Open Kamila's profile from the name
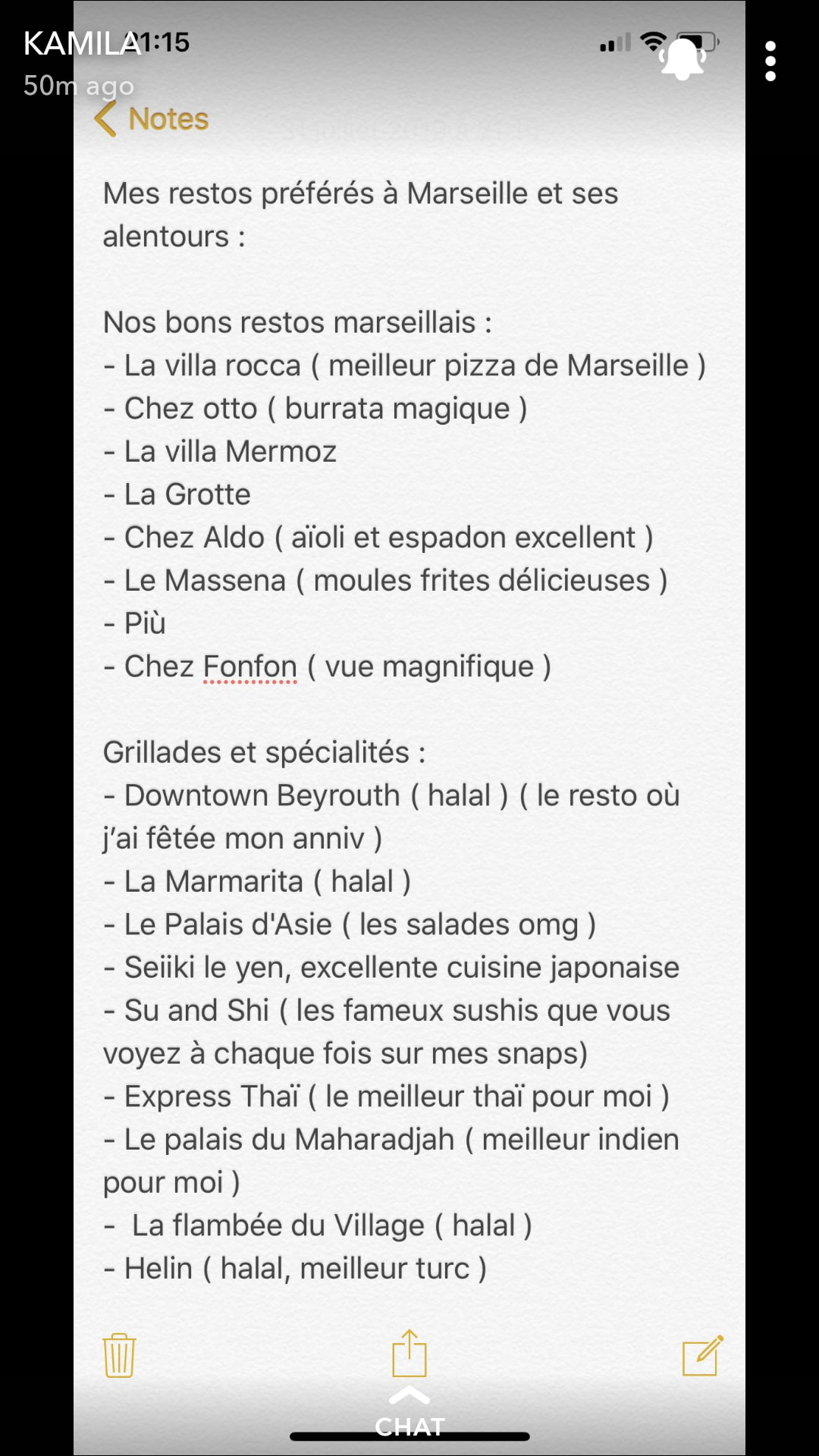The height and width of the screenshot is (1456, 819). click(82, 43)
